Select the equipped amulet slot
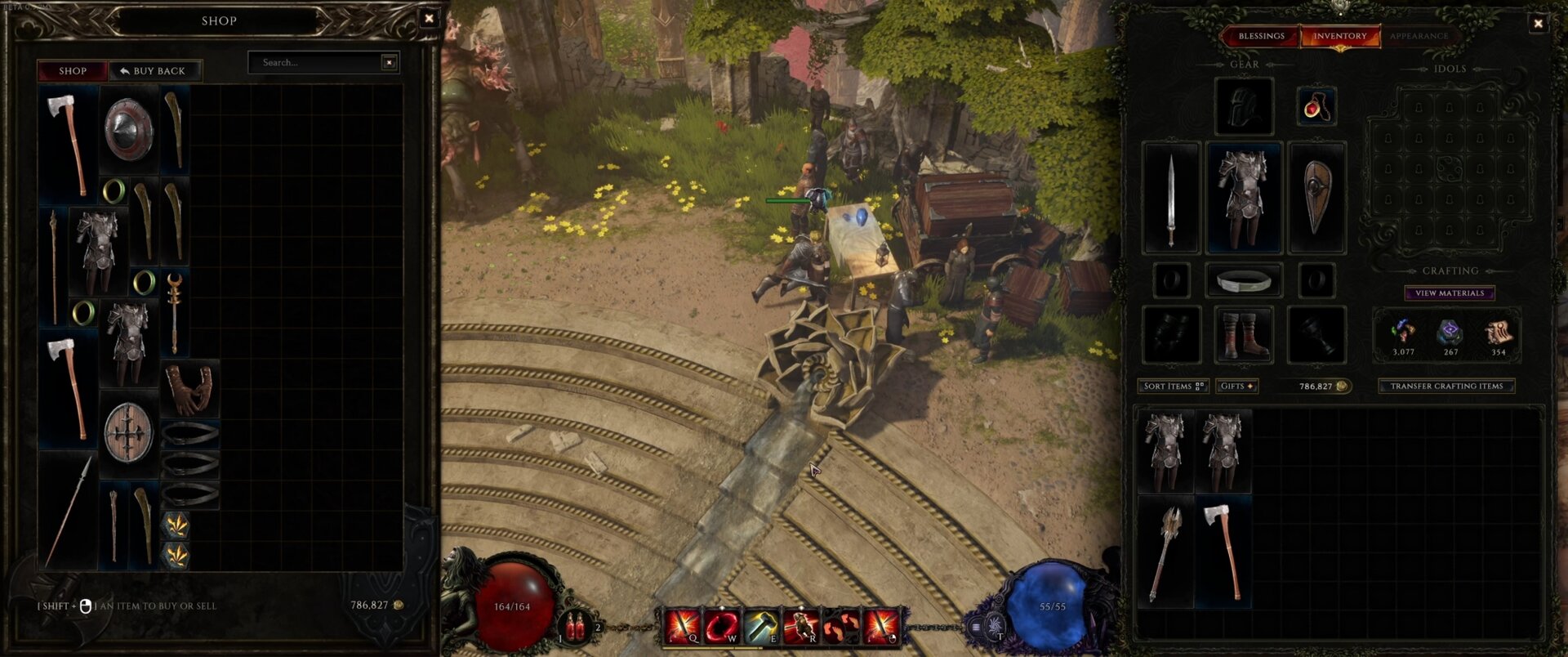 pyautogui.click(x=1316, y=107)
